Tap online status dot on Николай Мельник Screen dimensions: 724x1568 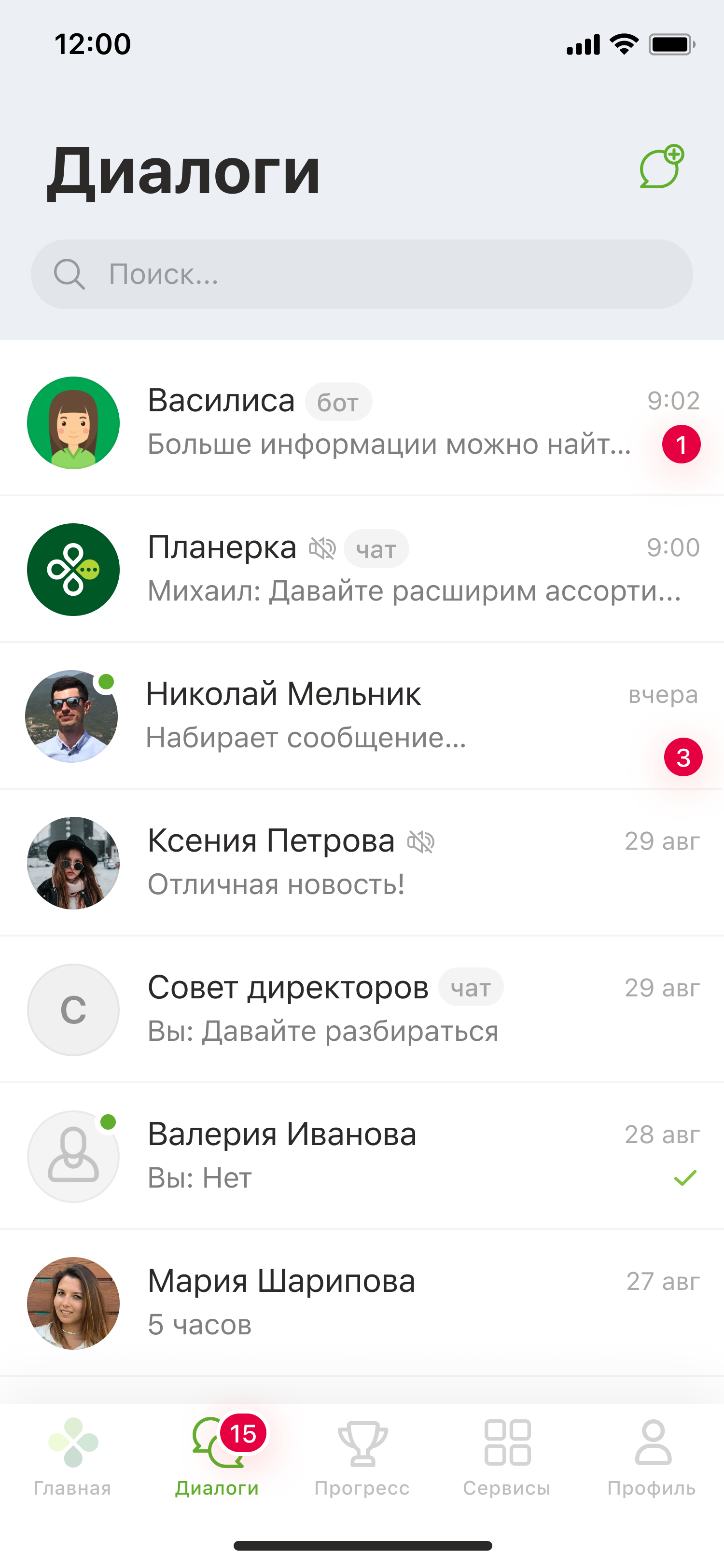(106, 682)
